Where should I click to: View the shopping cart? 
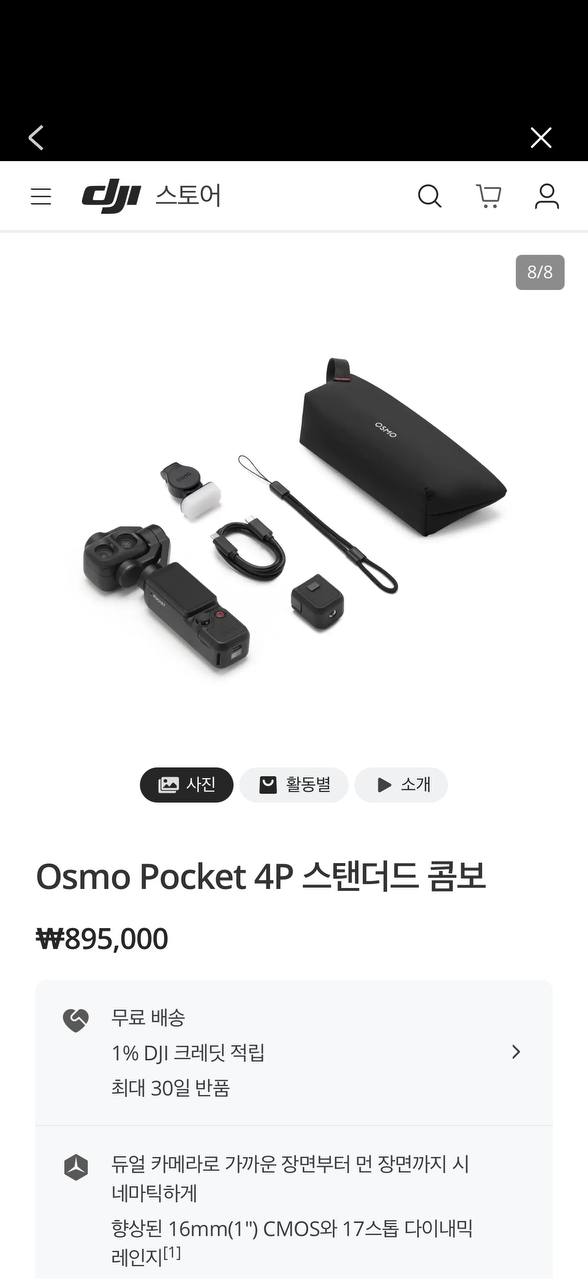[x=488, y=196]
